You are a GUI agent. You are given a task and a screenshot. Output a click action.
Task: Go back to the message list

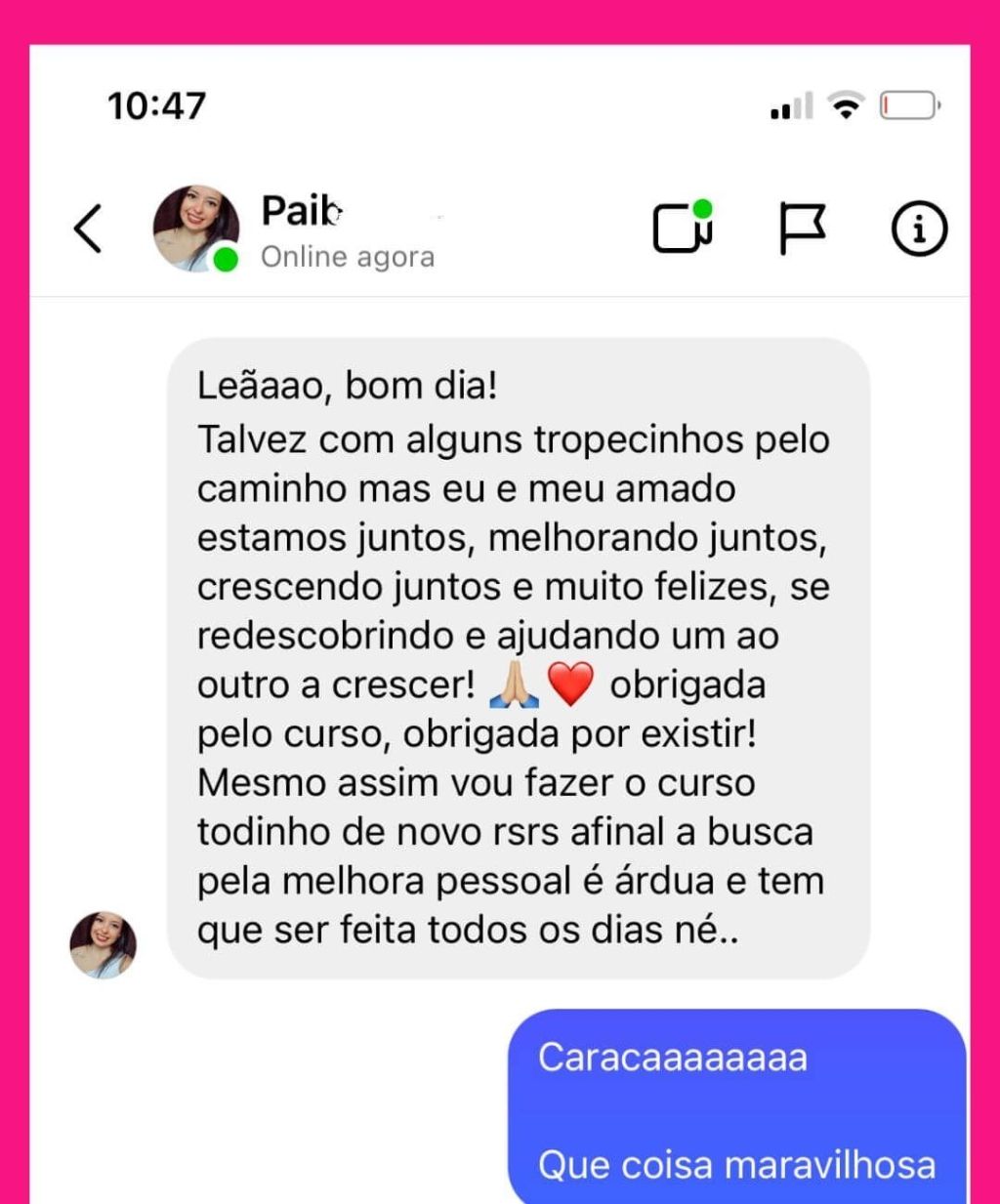(88, 229)
